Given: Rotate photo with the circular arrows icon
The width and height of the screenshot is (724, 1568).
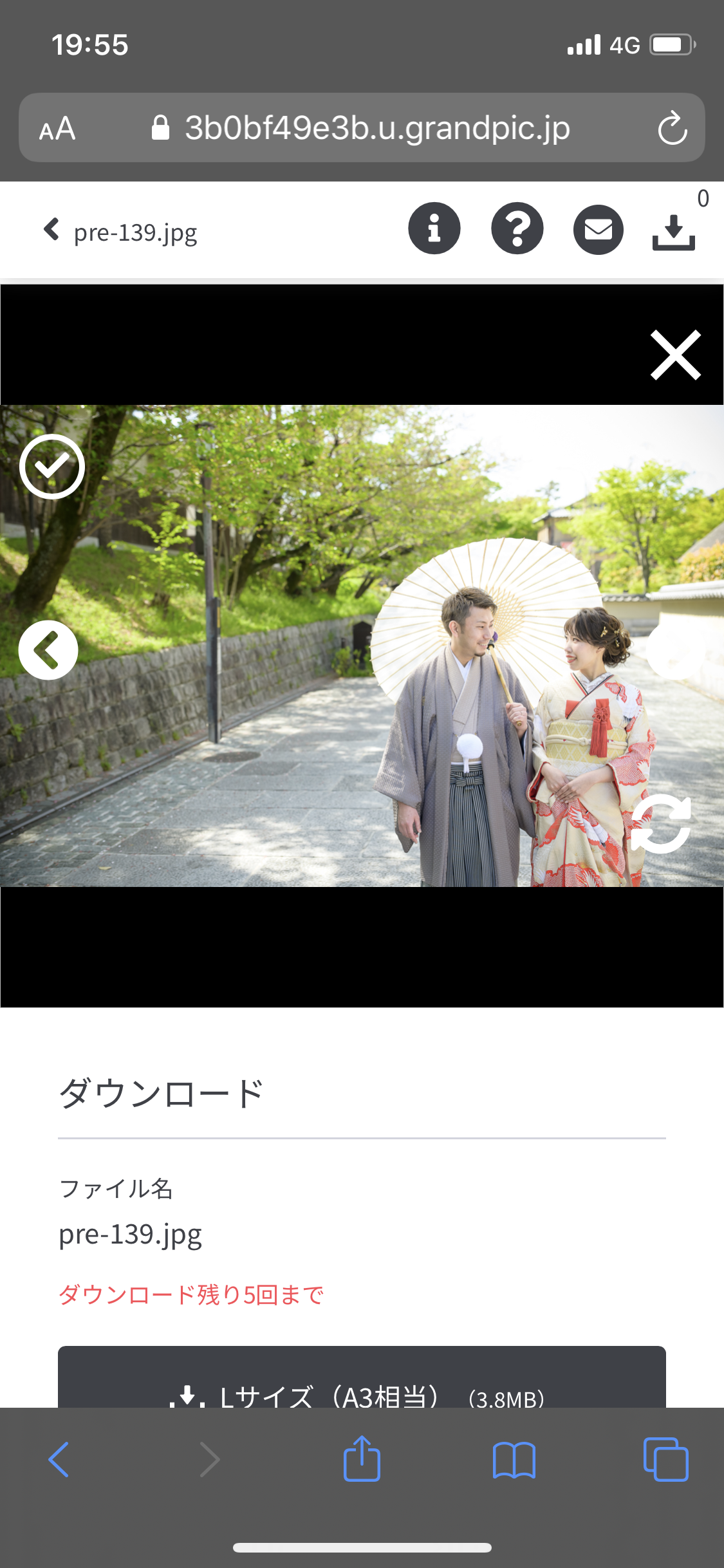Looking at the screenshot, I should point(661,824).
